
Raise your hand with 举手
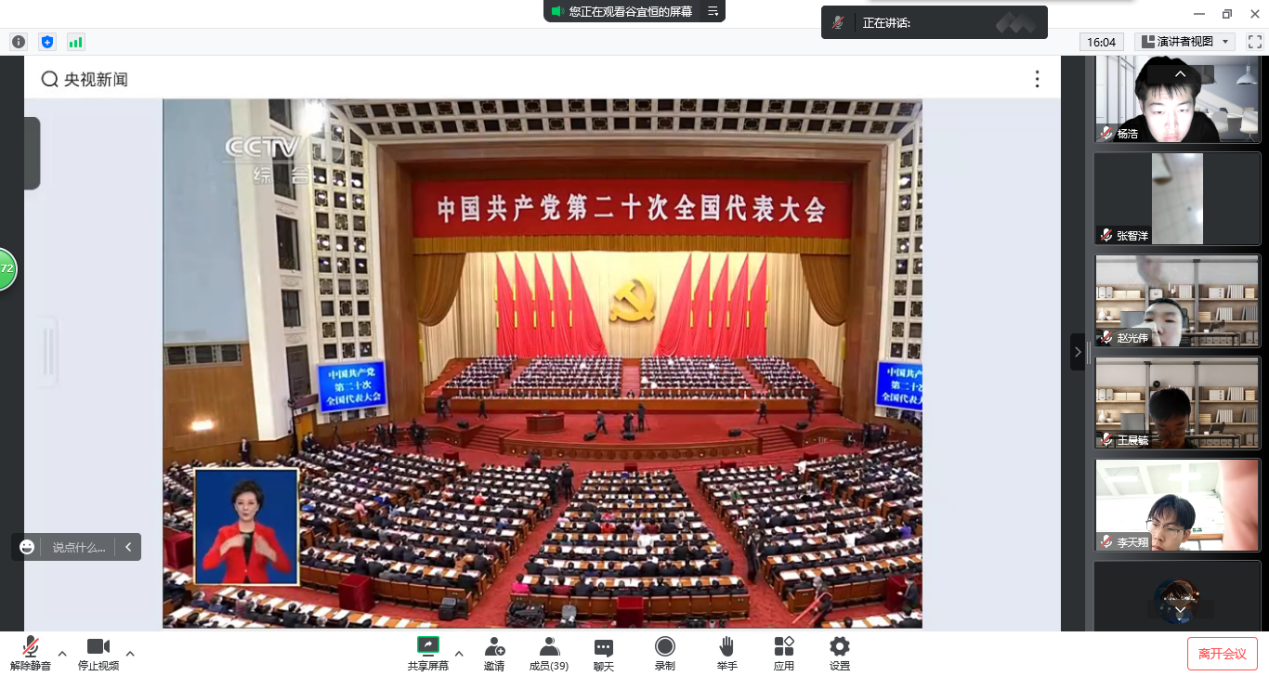point(727,652)
